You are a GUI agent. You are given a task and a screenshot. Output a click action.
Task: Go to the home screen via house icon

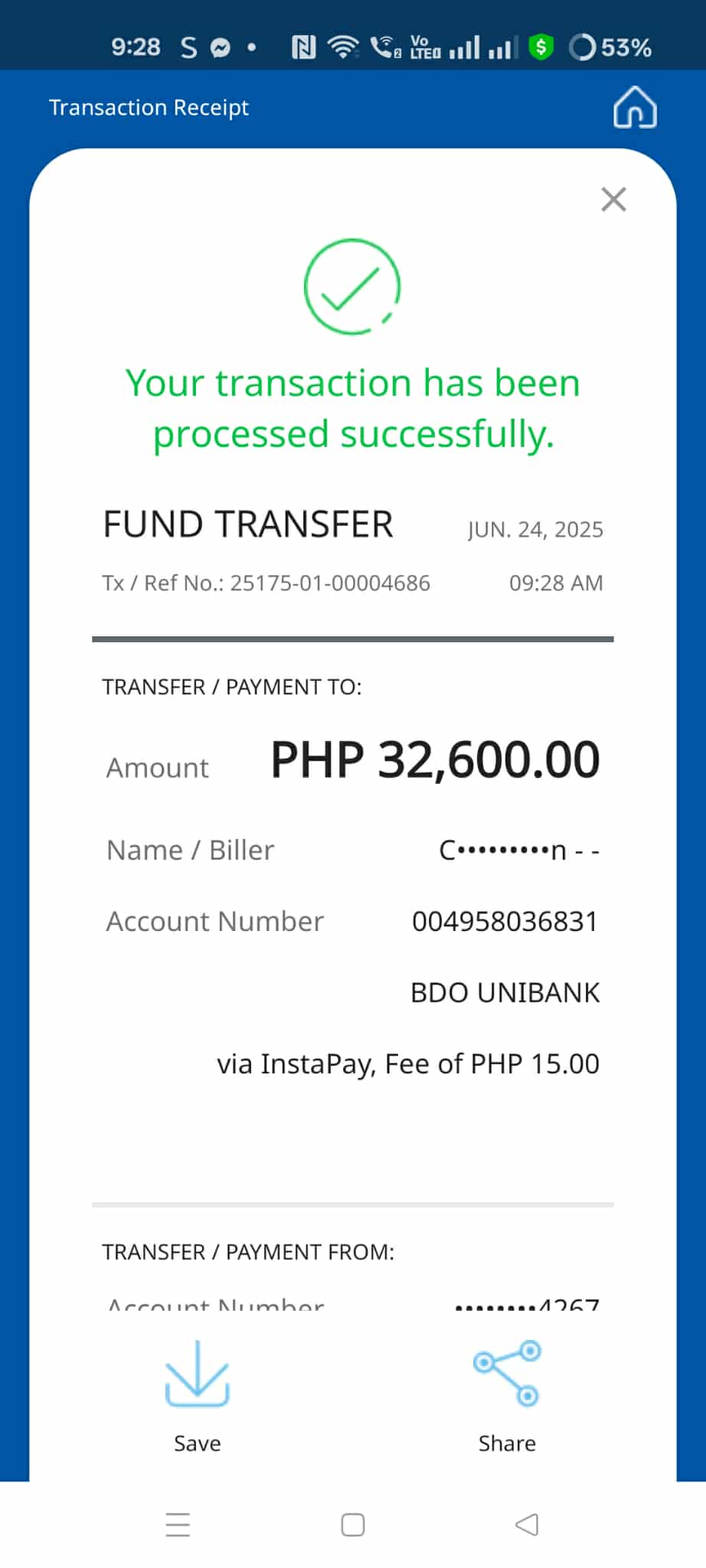click(x=635, y=107)
